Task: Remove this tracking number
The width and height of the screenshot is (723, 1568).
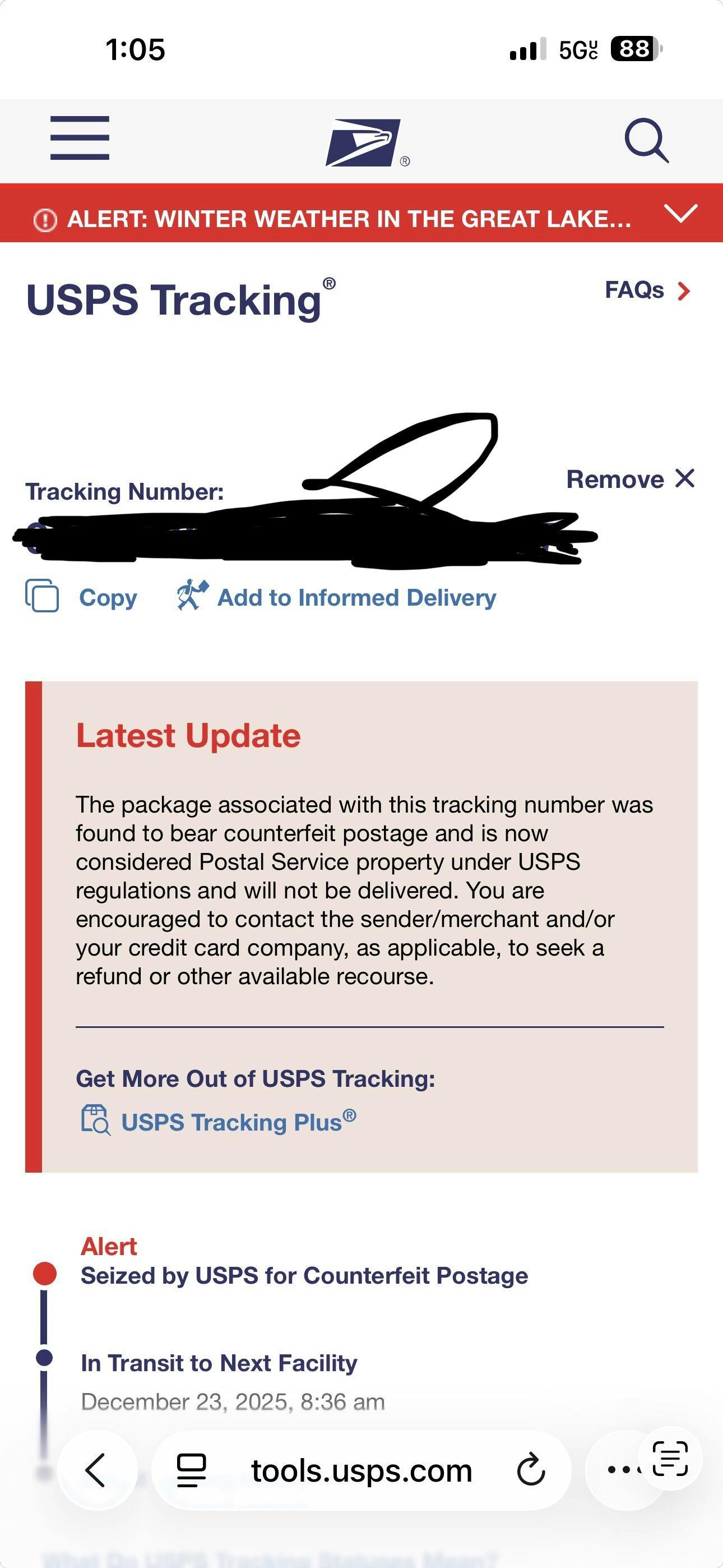Action: pyautogui.click(x=630, y=479)
